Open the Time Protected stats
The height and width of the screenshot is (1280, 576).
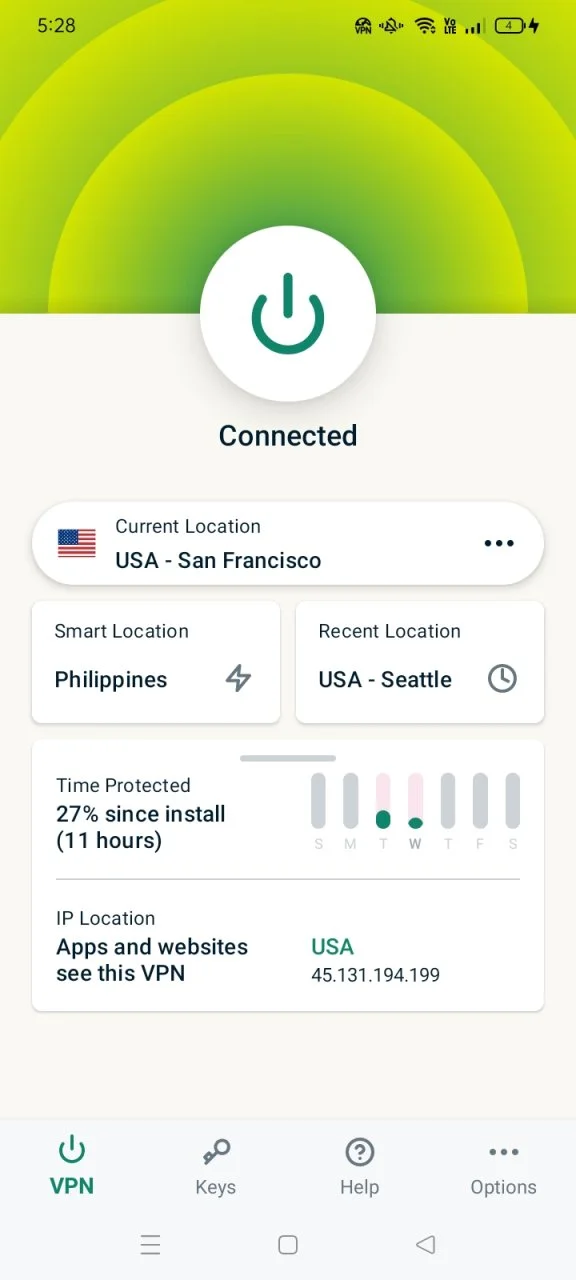288,813
